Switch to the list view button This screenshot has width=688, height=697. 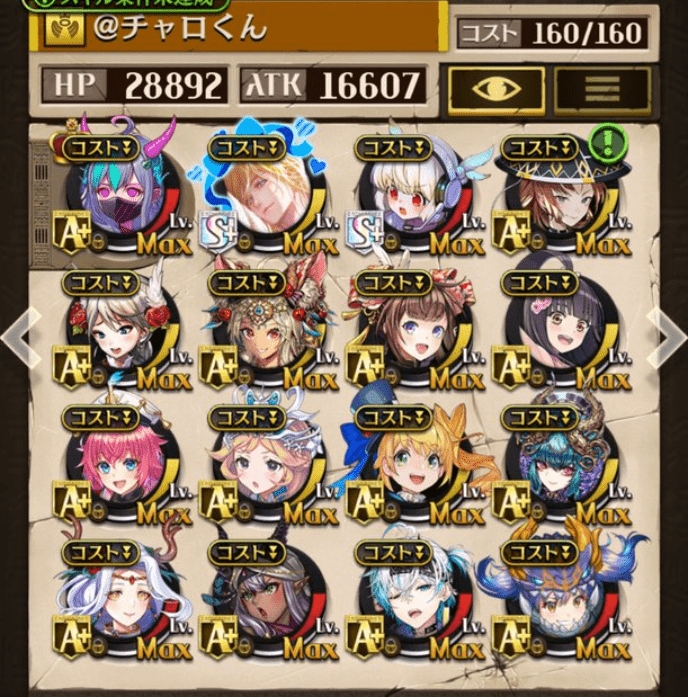tap(603, 90)
